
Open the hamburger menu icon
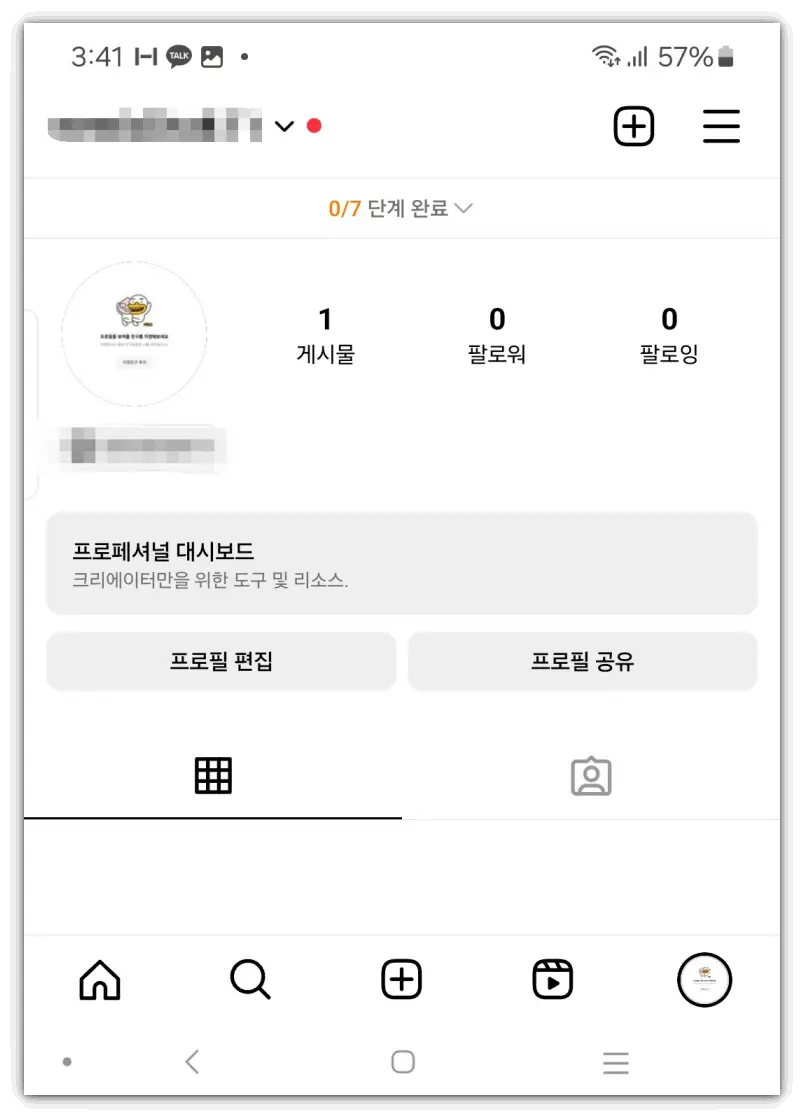(x=721, y=126)
